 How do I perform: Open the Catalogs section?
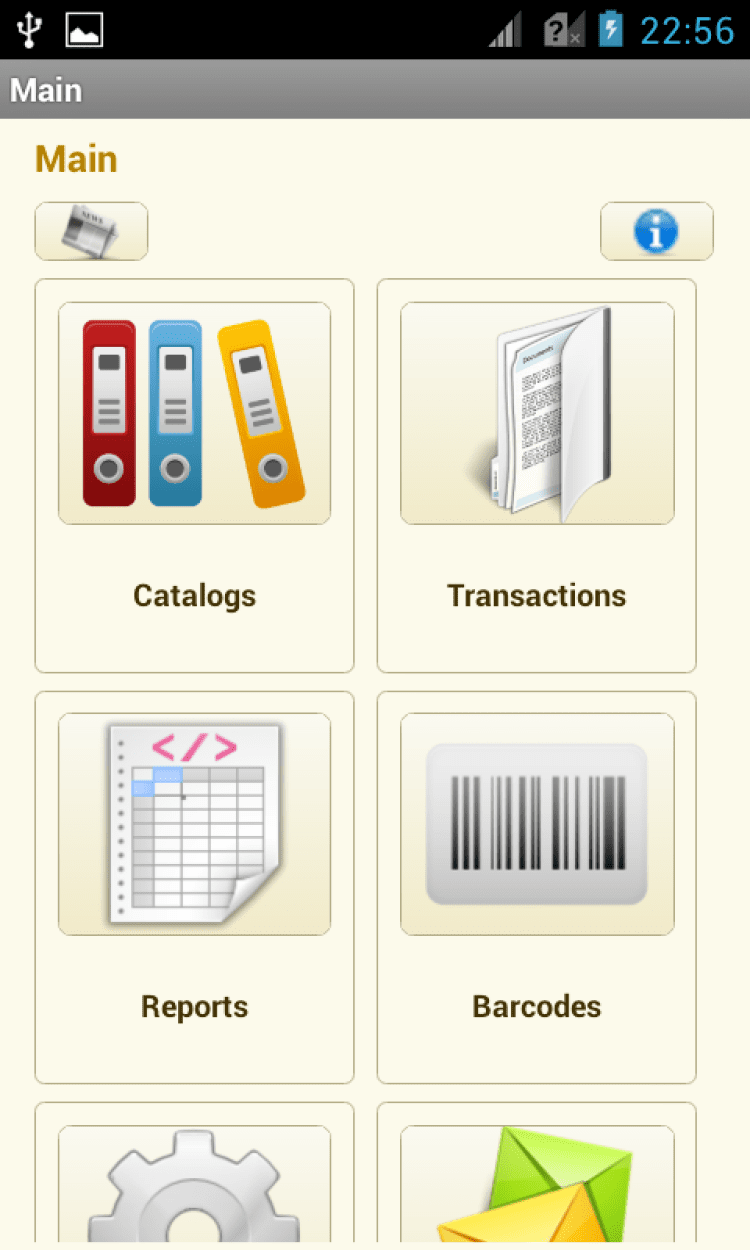[x=194, y=475]
